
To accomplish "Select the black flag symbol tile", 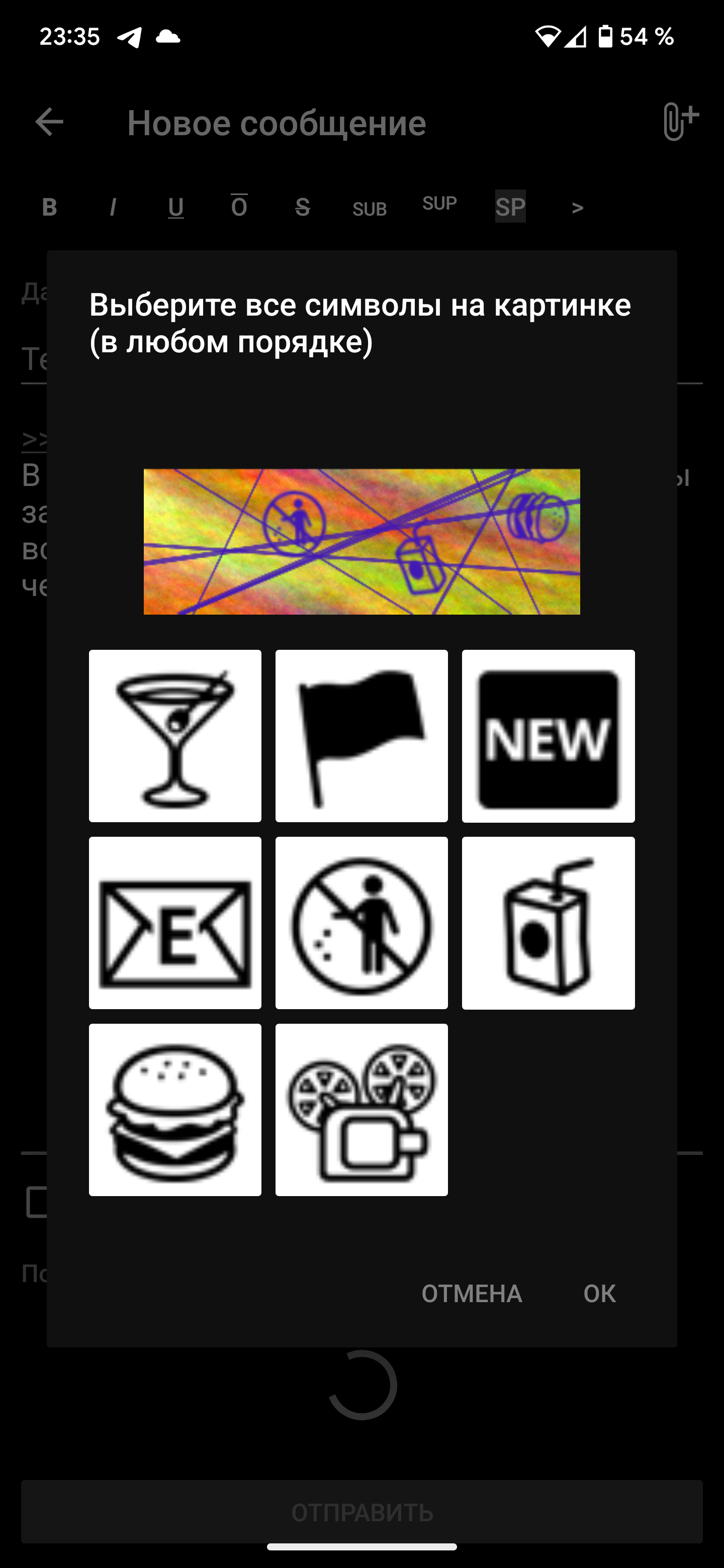I will click(361, 735).
